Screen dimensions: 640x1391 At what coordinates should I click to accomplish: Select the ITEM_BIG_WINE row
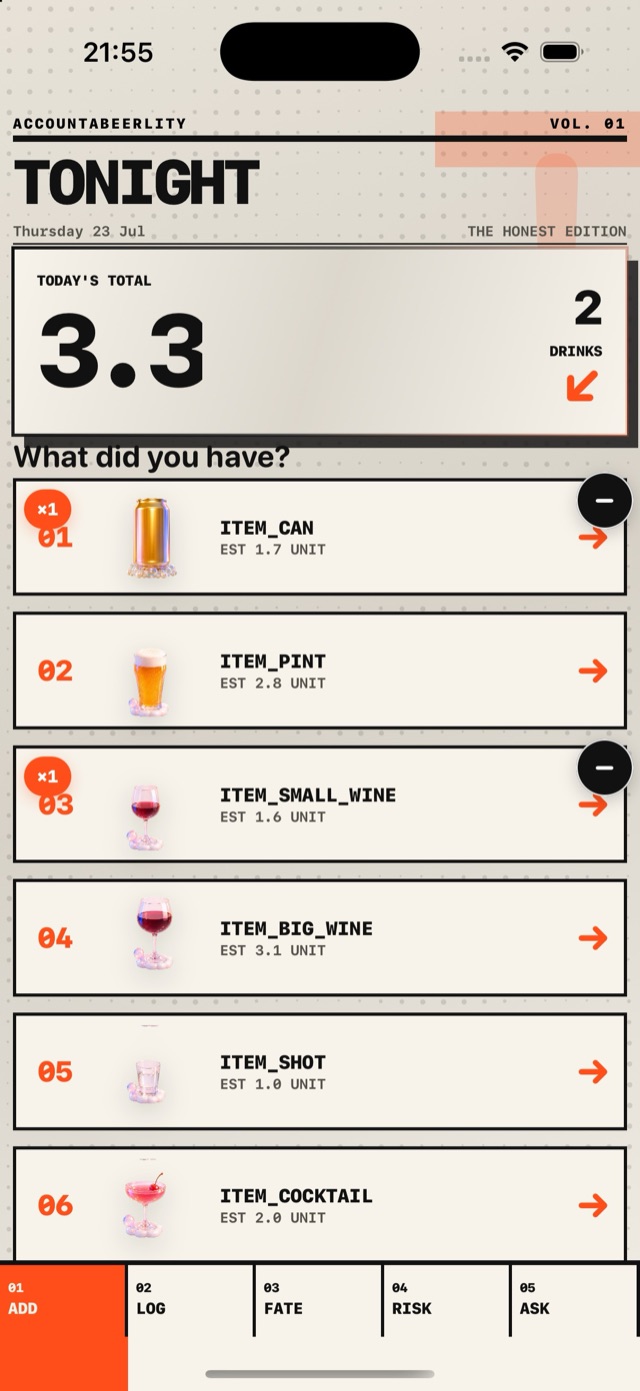(320, 938)
